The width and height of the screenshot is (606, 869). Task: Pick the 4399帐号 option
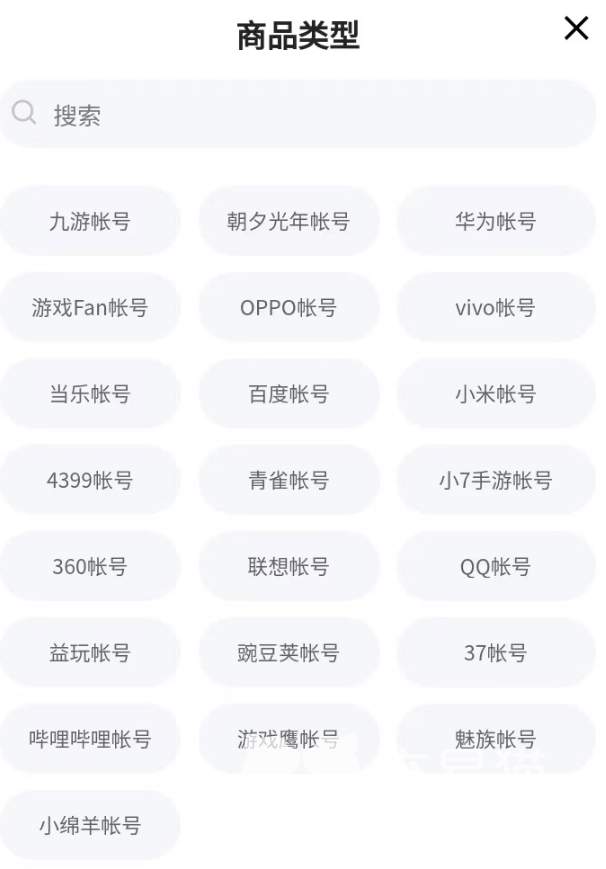tap(90, 480)
